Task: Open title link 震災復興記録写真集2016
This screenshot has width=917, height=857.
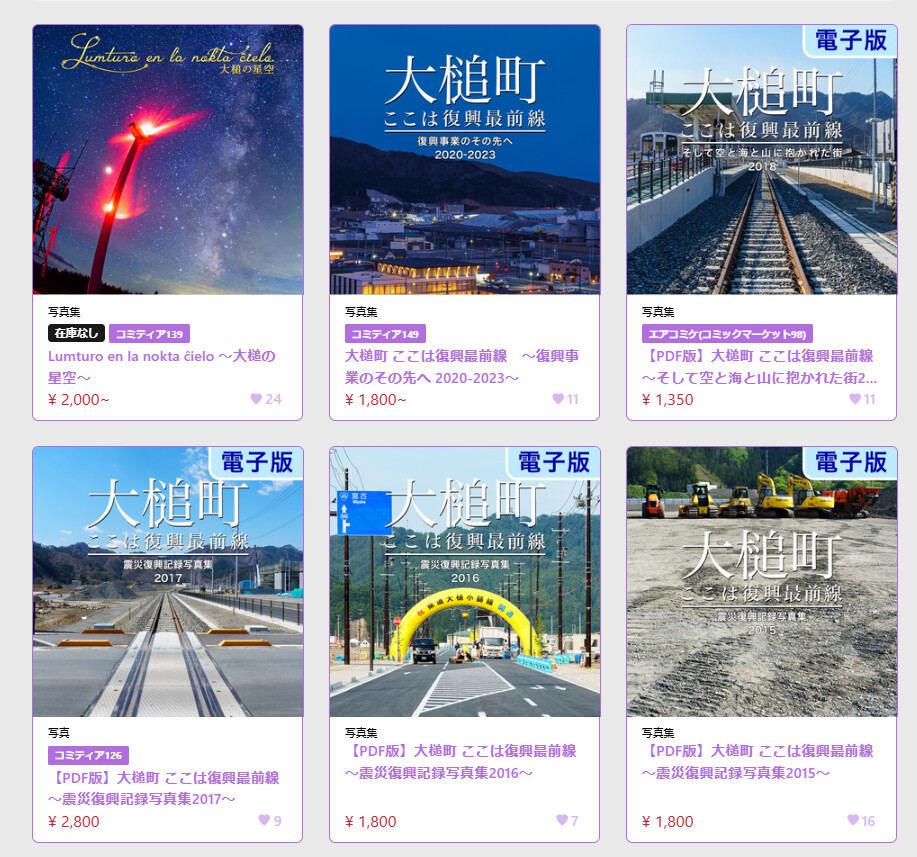Action: (x=460, y=762)
